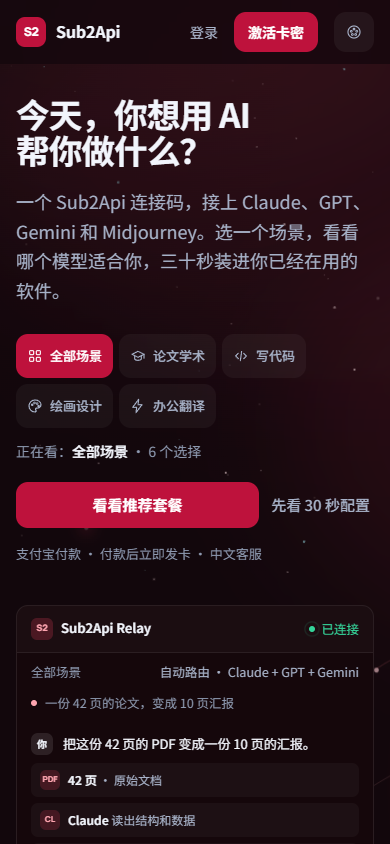Tap 看看推荐套餐 button
Screen dimensions: 390x844
click(137, 505)
